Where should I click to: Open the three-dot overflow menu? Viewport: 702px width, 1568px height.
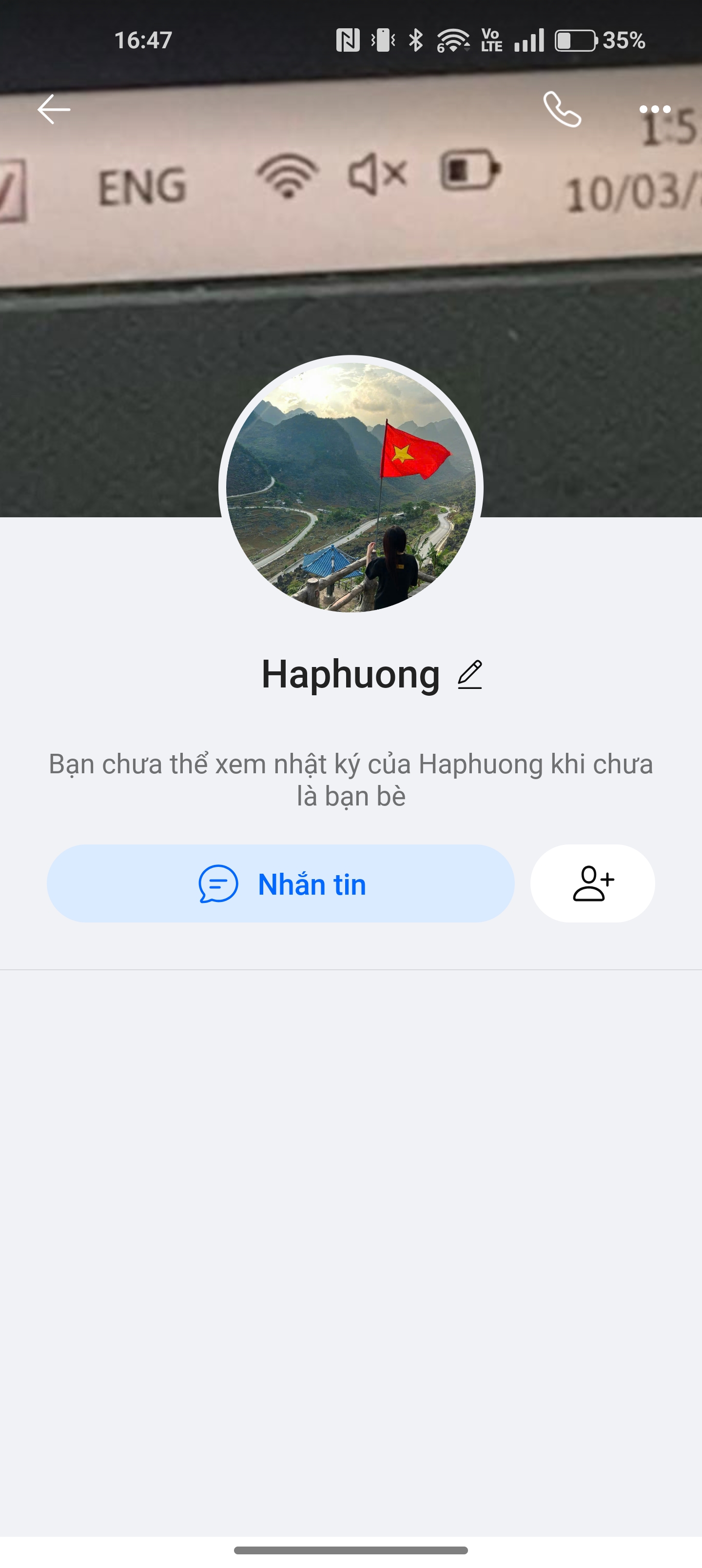point(655,110)
